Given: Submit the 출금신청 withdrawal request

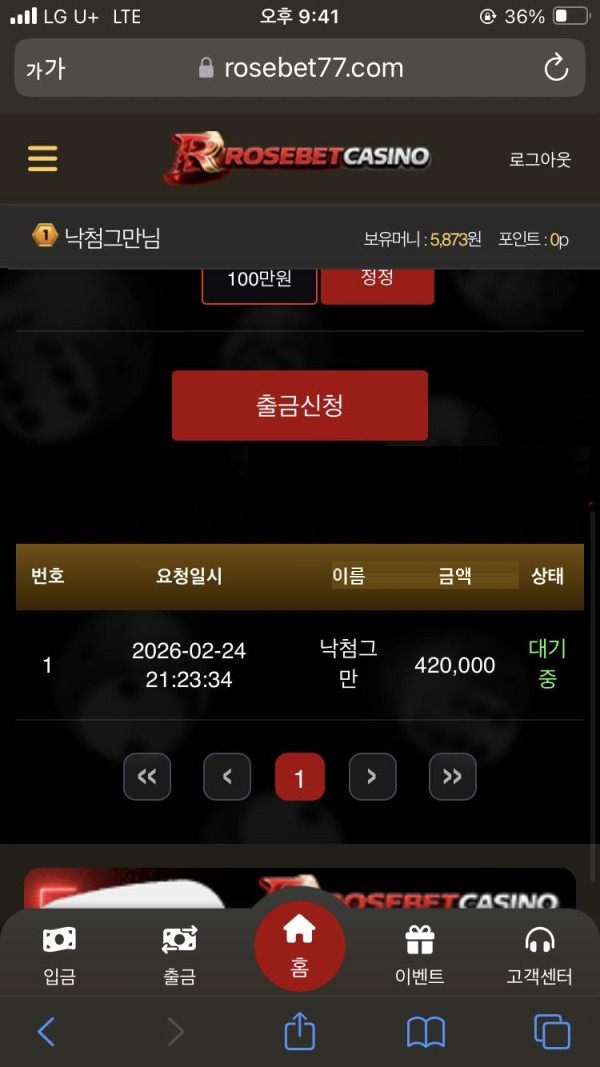Looking at the screenshot, I should [x=300, y=405].
